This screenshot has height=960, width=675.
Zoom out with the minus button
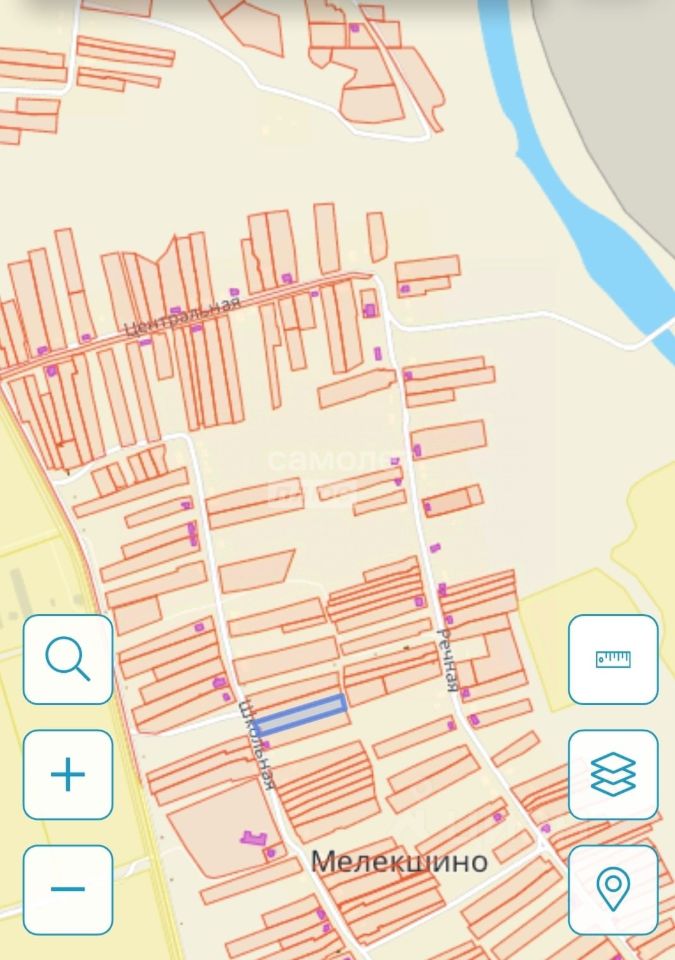click(x=68, y=889)
